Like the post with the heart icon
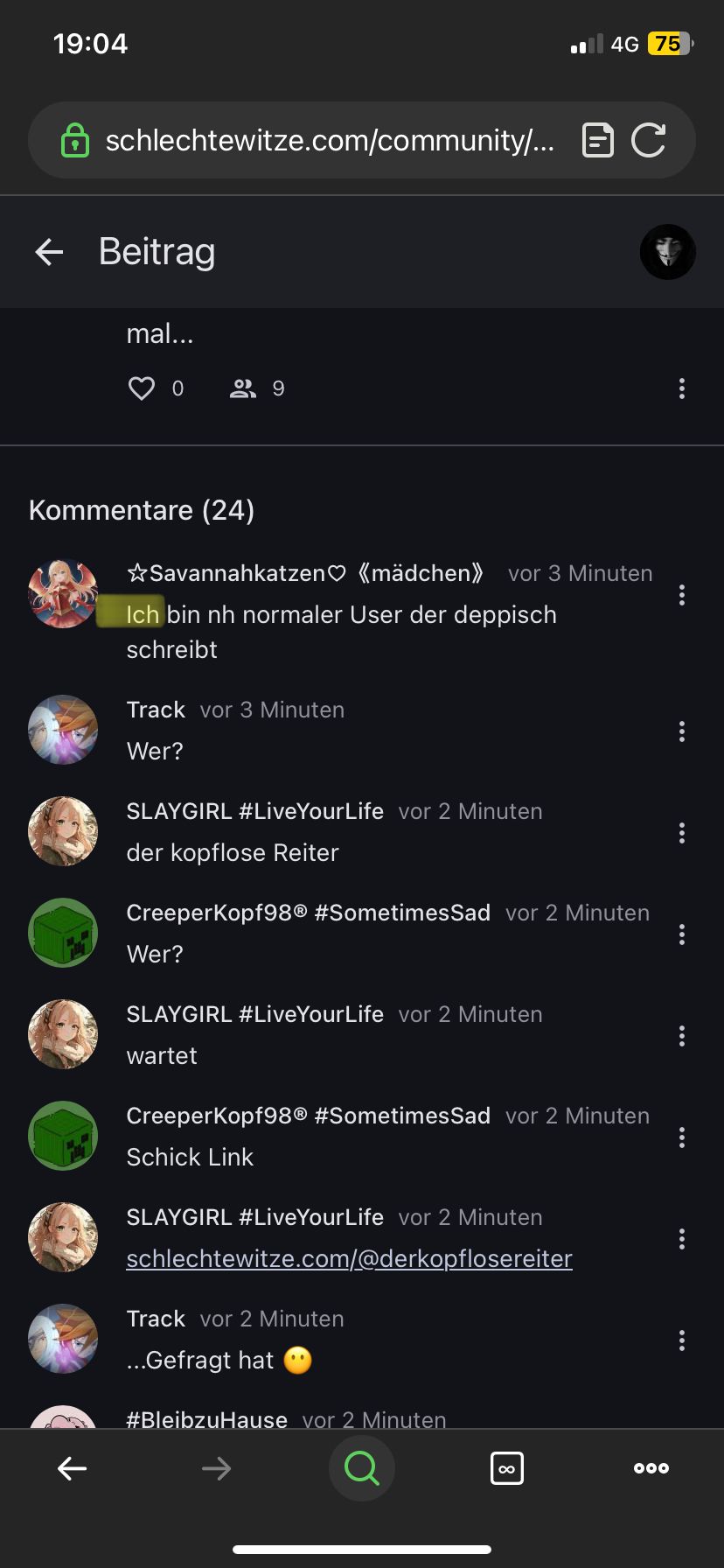This screenshot has width=724, height=1568. [142, 388]
